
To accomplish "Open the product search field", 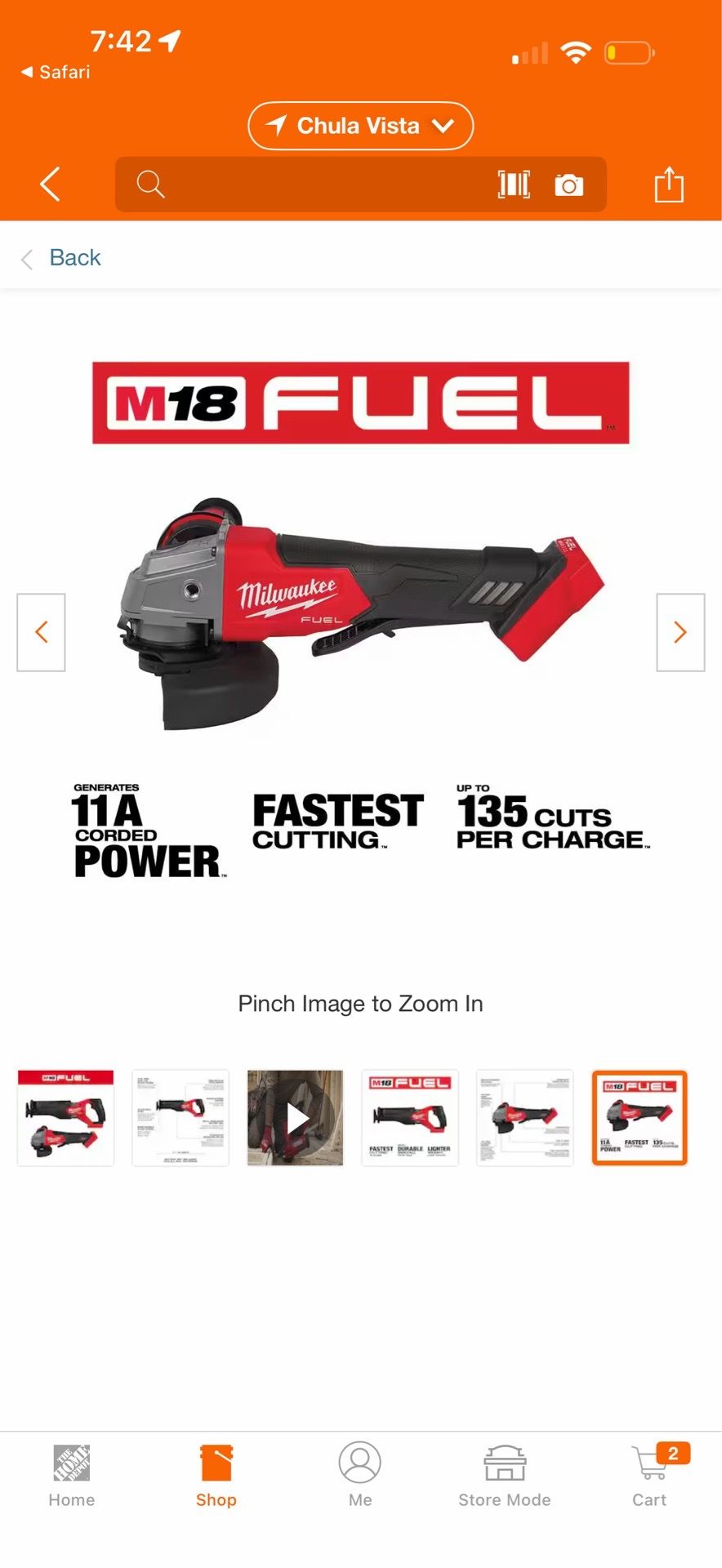I will click(310, 185).
